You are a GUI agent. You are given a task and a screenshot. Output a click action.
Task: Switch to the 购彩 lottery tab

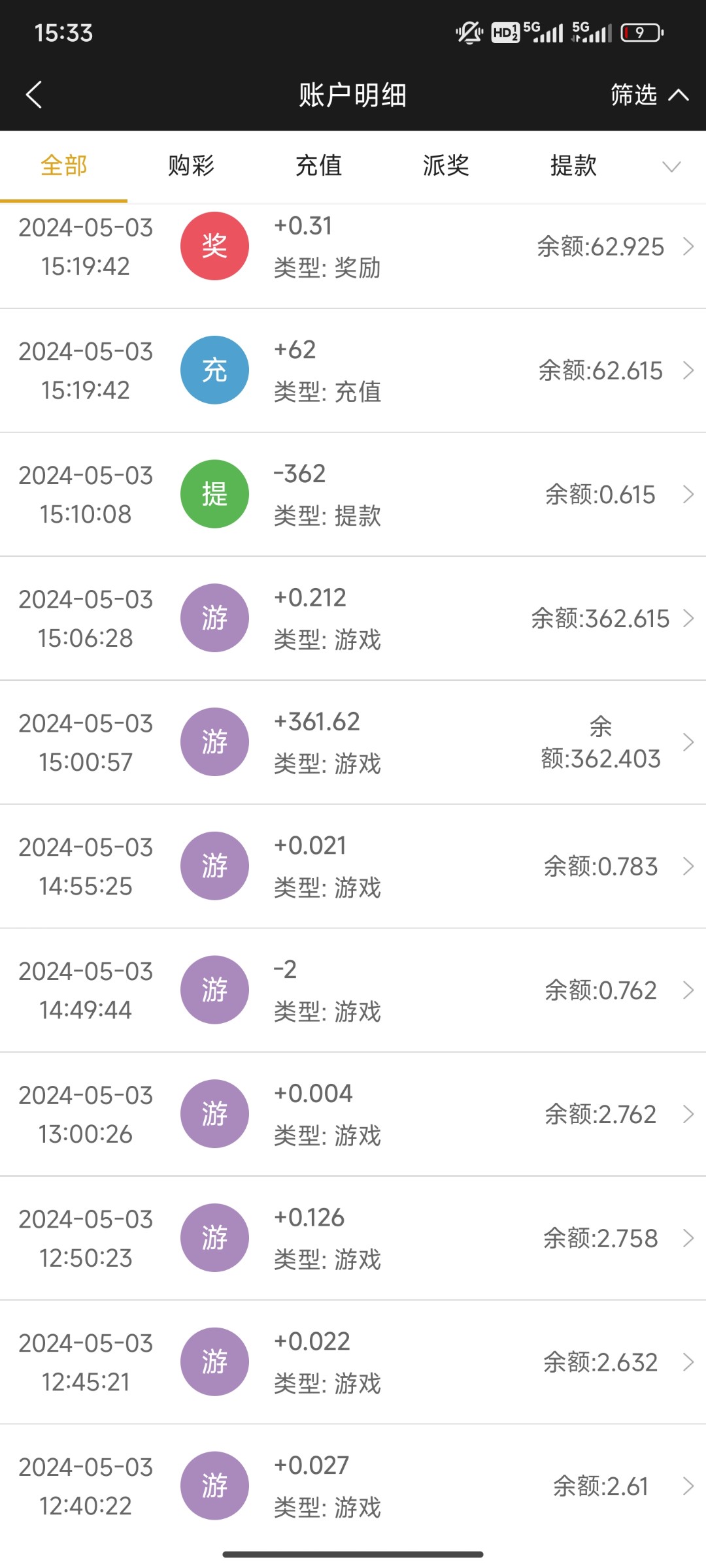tap(190, 167)
